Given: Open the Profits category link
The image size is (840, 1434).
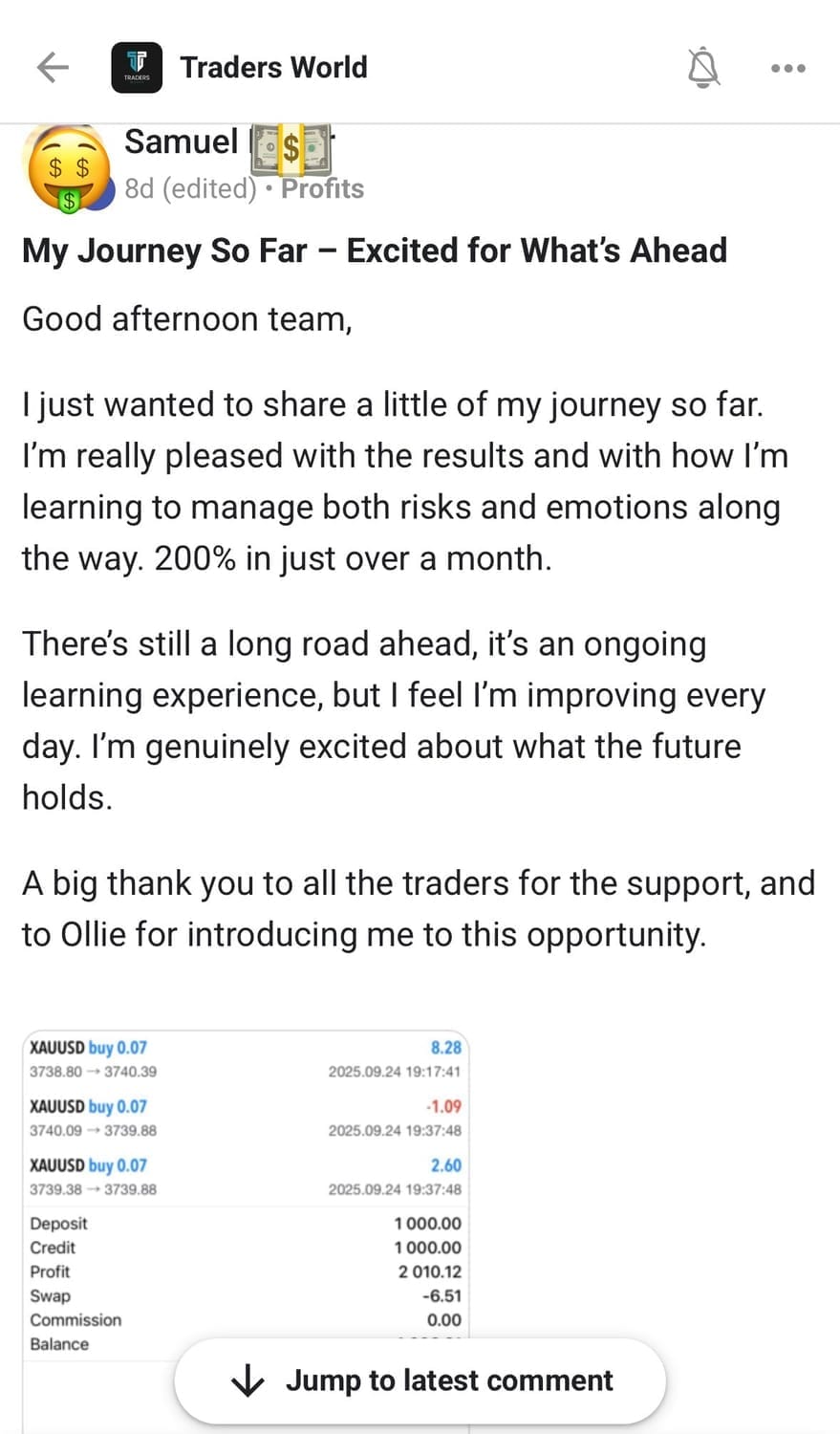Looking at the screenshot, I should [322, 188].
